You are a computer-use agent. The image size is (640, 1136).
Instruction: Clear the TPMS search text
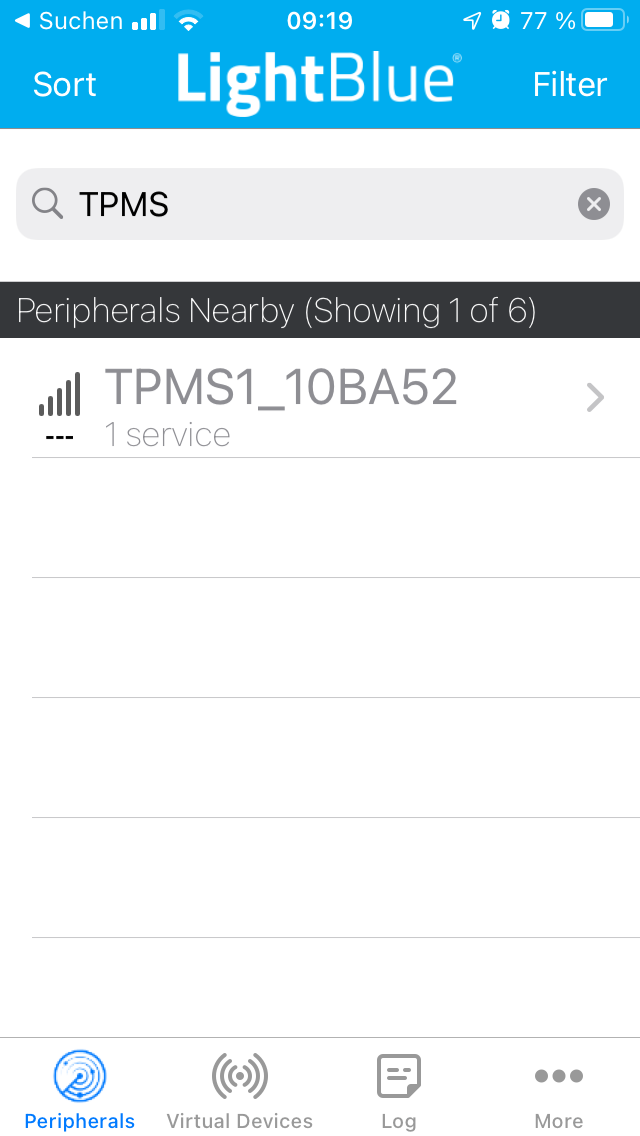(594, 205)
